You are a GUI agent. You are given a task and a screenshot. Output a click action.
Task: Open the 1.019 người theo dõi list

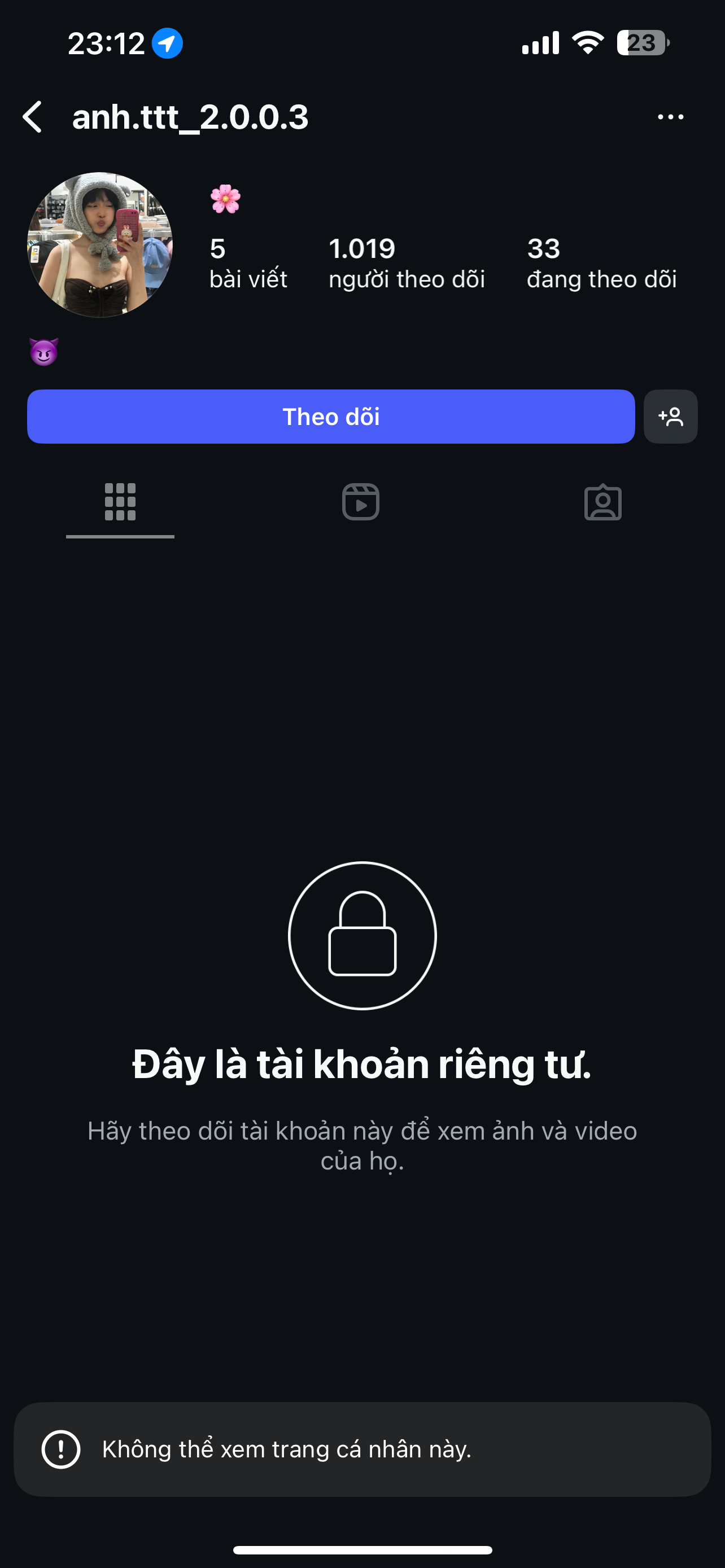click(406, 264)
